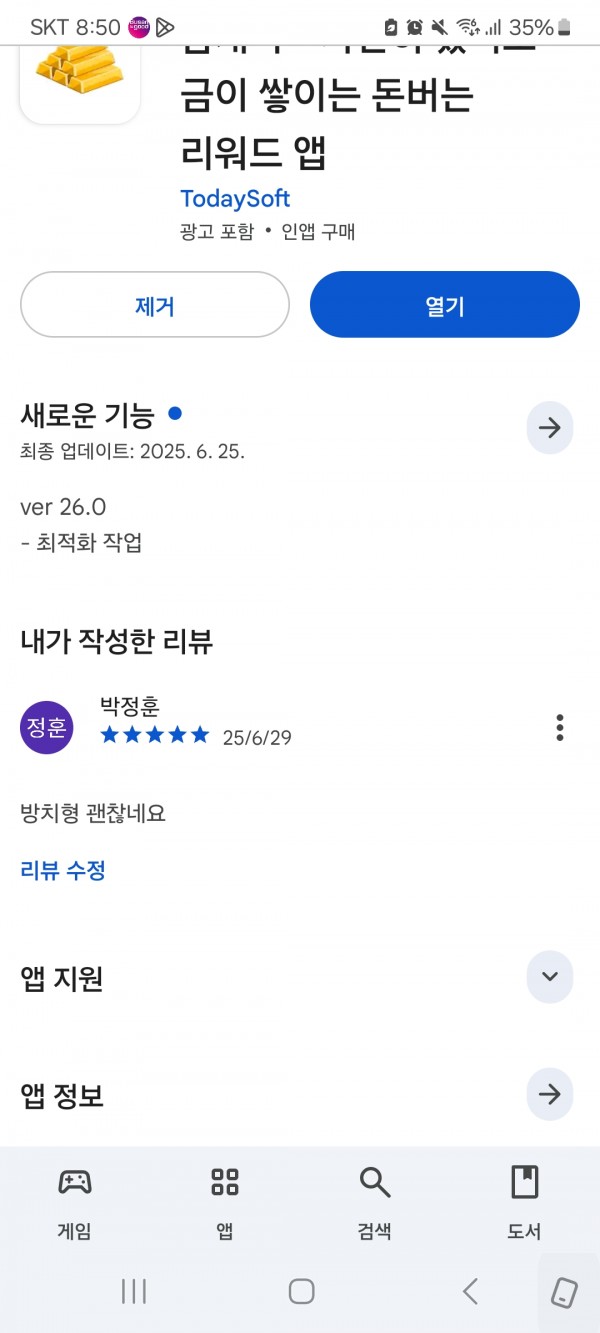Tap 리뷰 수정 to edit review
The image size is (600, 1333).
click(x=63, y=870)
